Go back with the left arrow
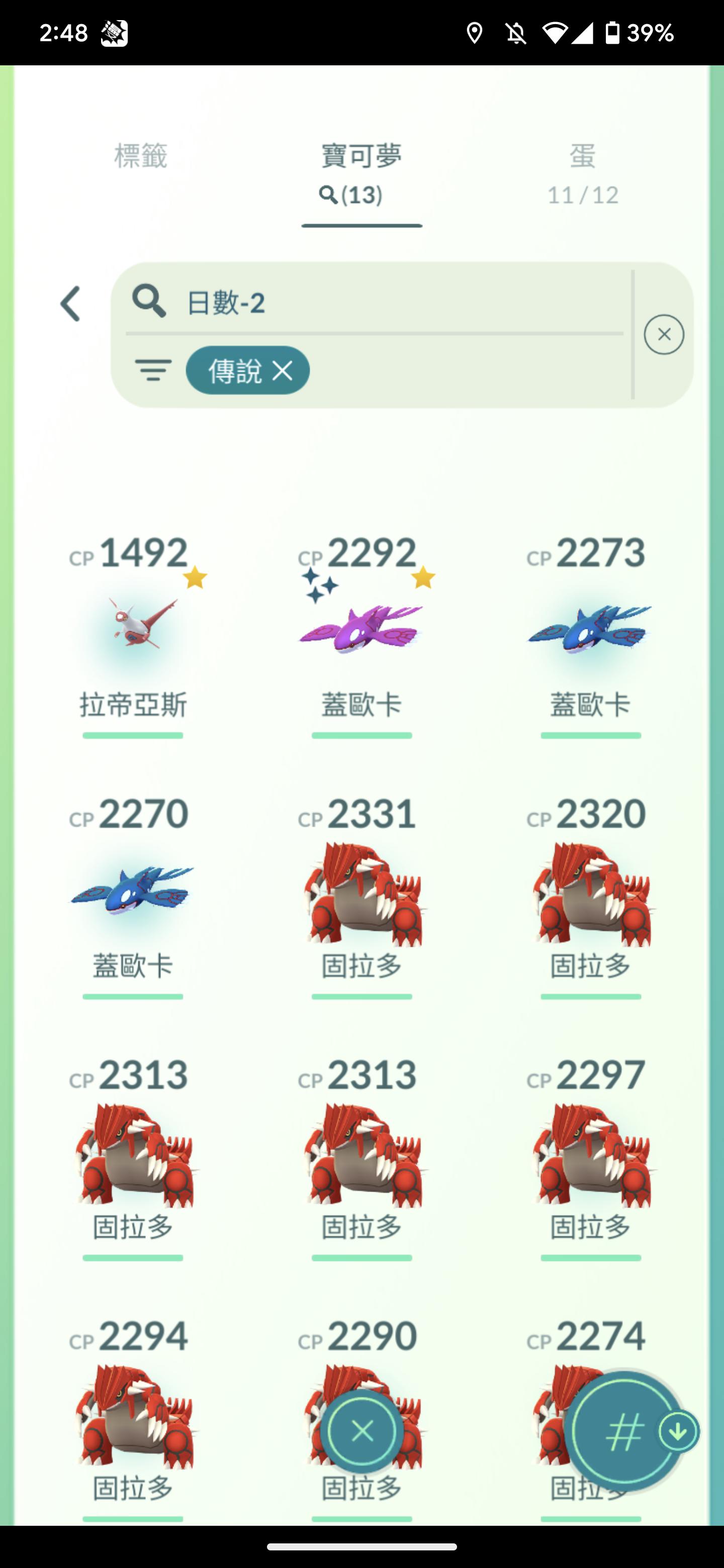Viewport: 724px width, 1568px height. (70, 304)
